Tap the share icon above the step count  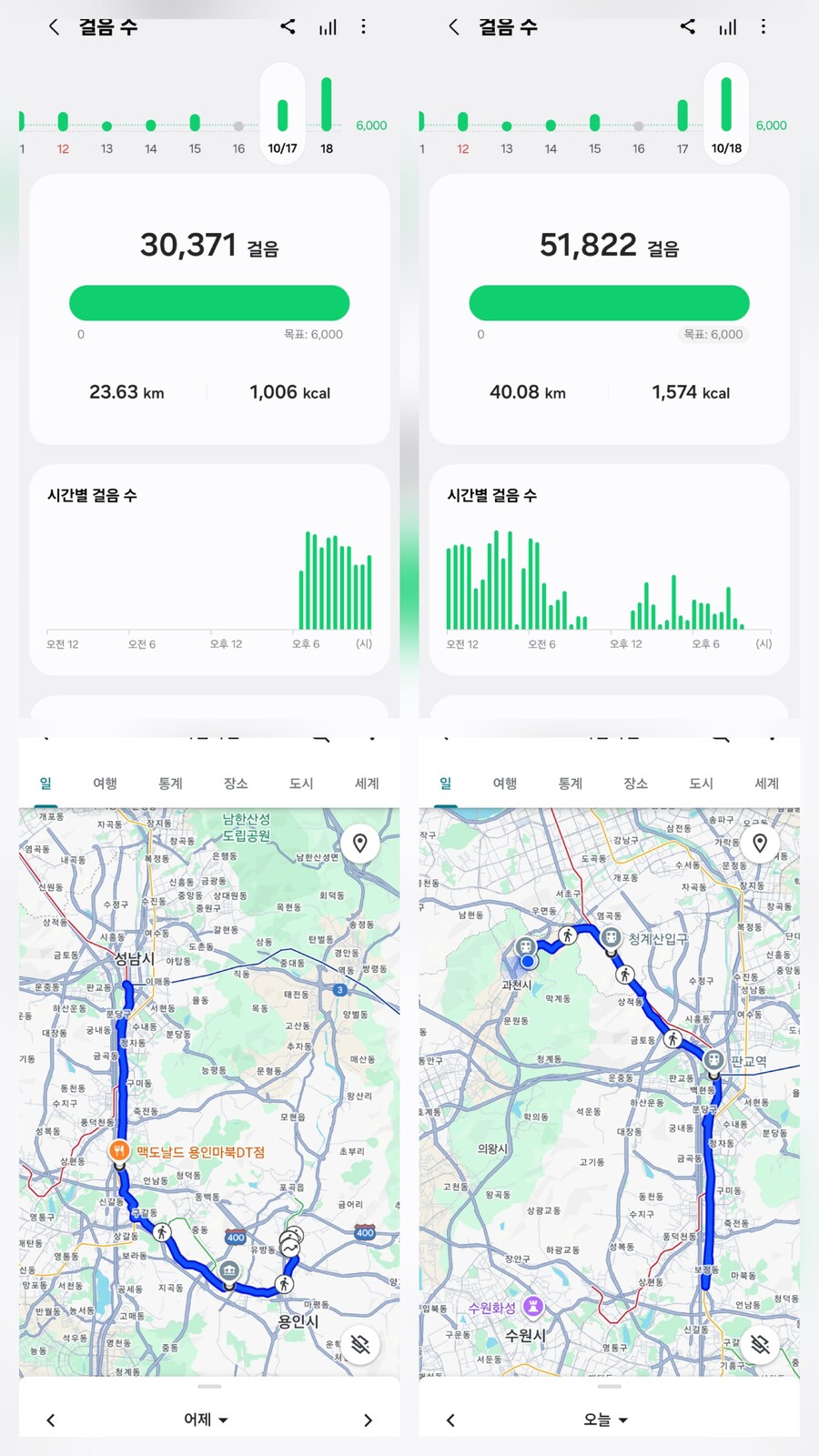point(288,26)
